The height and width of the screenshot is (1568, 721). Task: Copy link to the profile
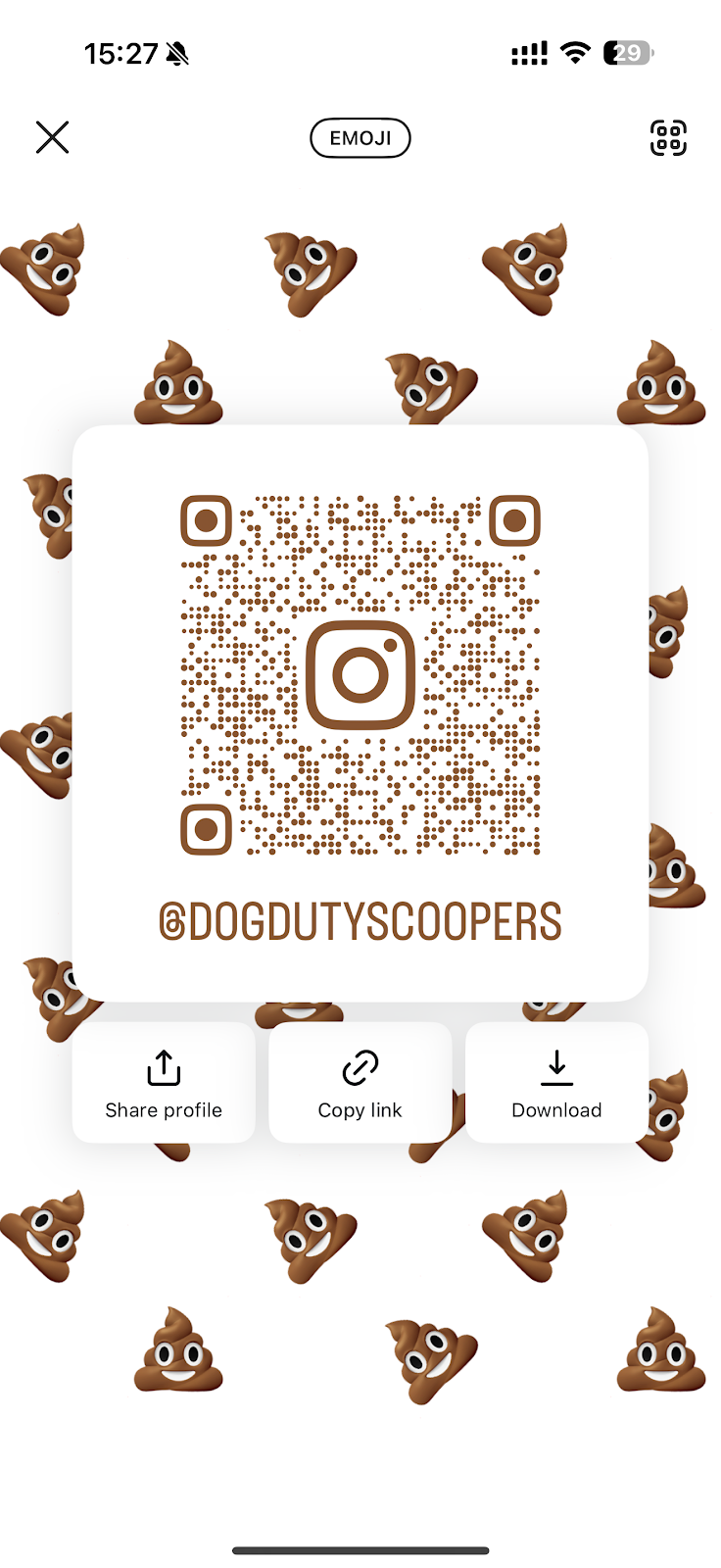point(360,1083)
